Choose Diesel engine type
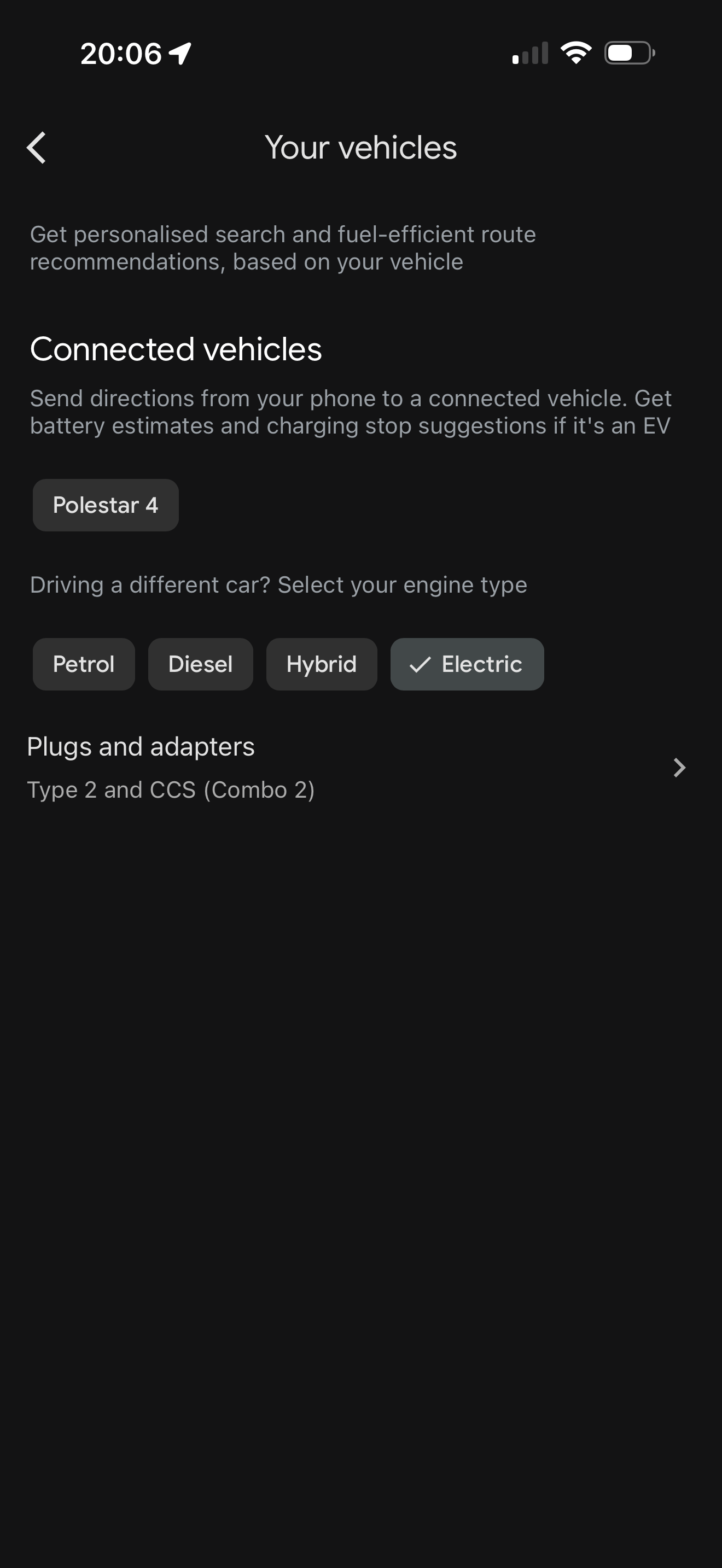 tap(200, 664)
